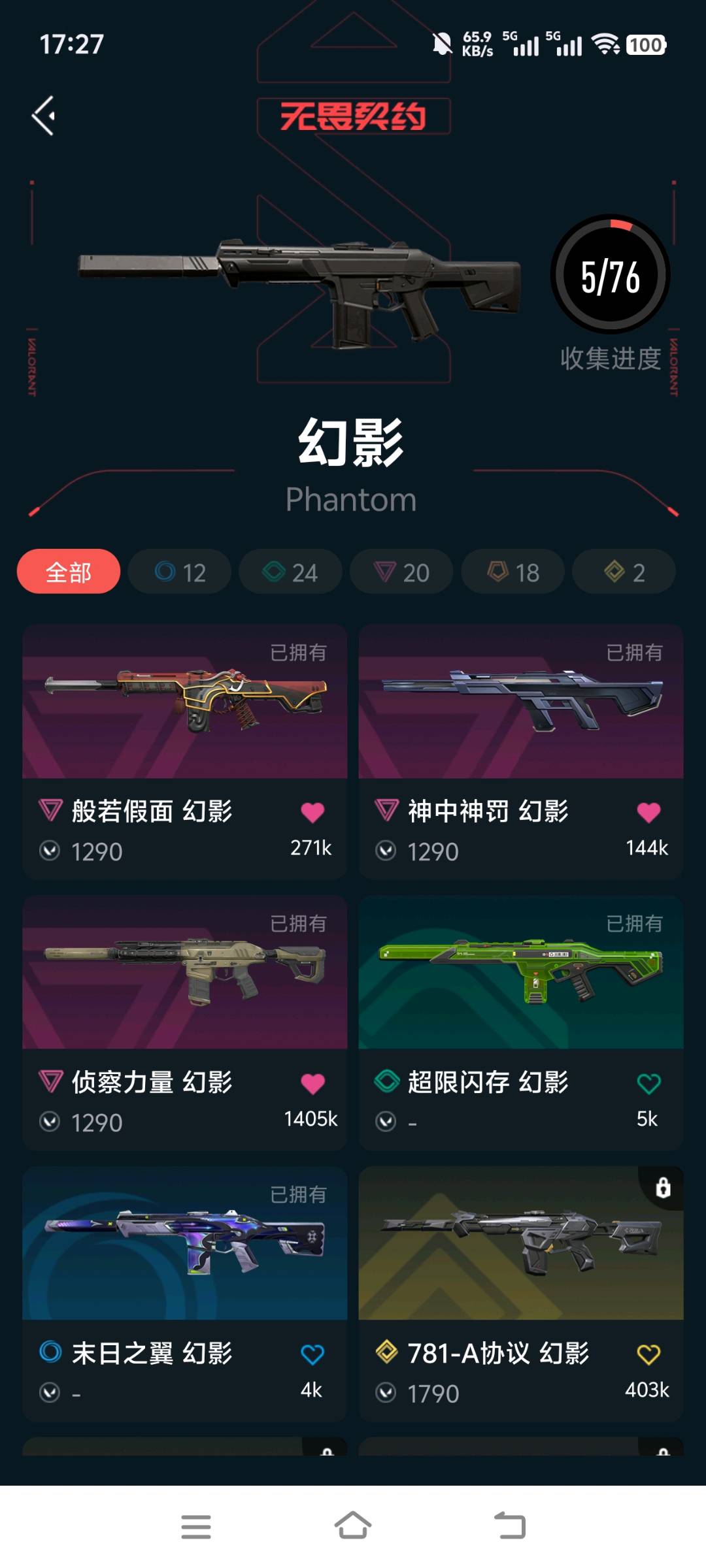The width and height of the screenshot is (706, 1568).
Task: Unlike the 神中神罚 幻影 skin
Action: pos(648,812)
